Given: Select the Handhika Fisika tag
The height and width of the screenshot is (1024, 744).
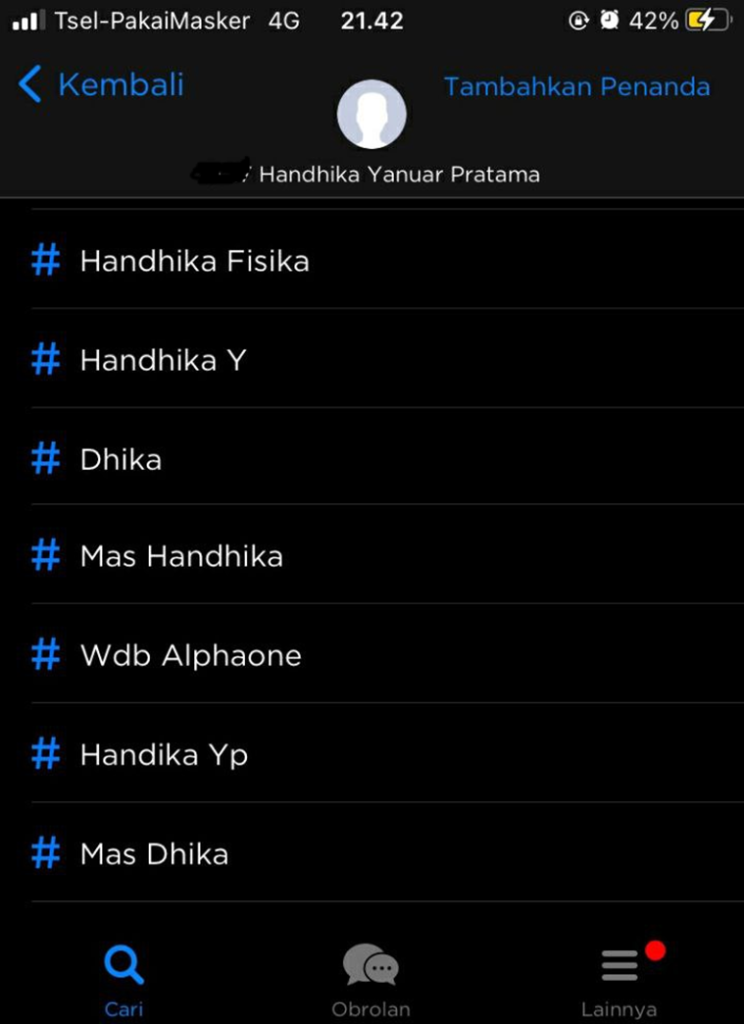Looking at the screenshot, I should coord(194,262).
